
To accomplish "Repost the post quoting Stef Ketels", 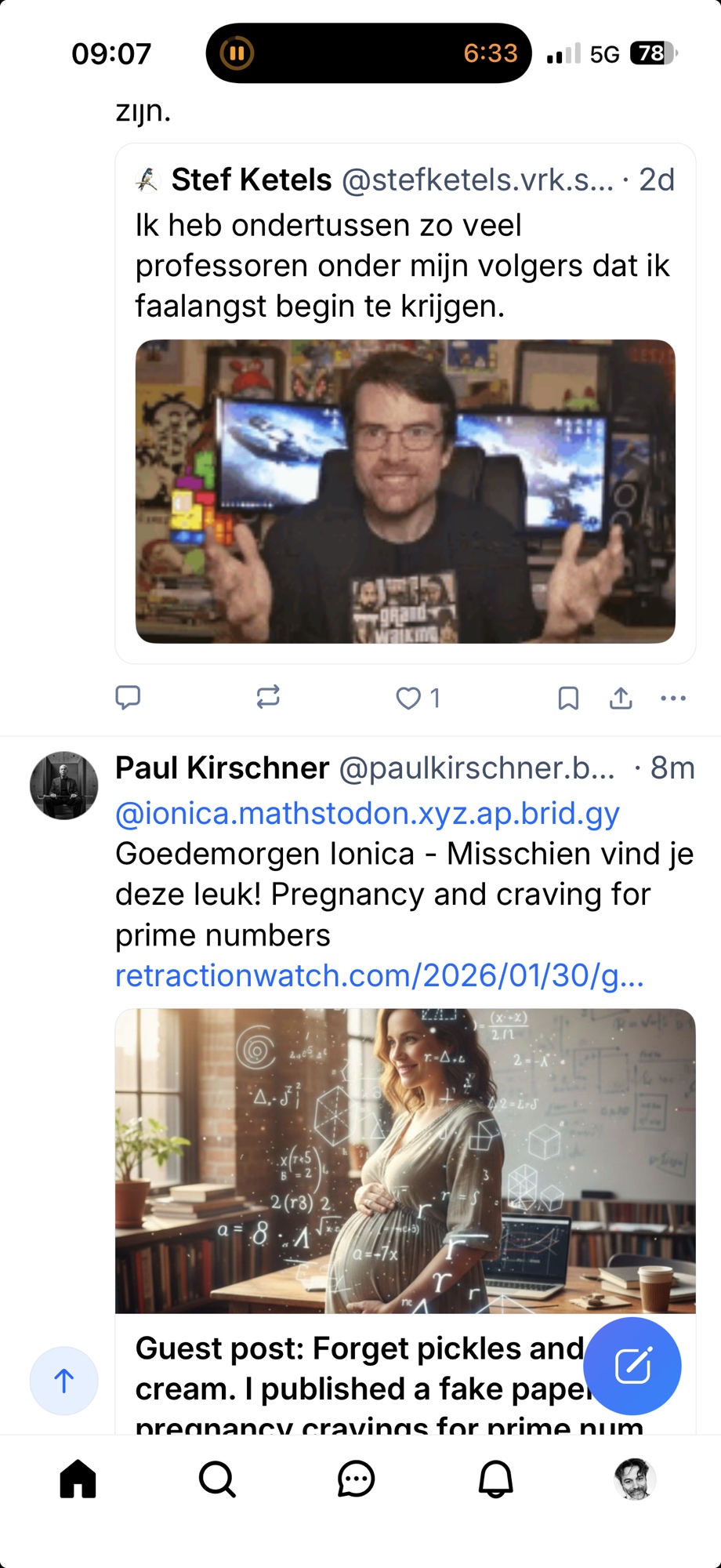I will coord(268,697).
